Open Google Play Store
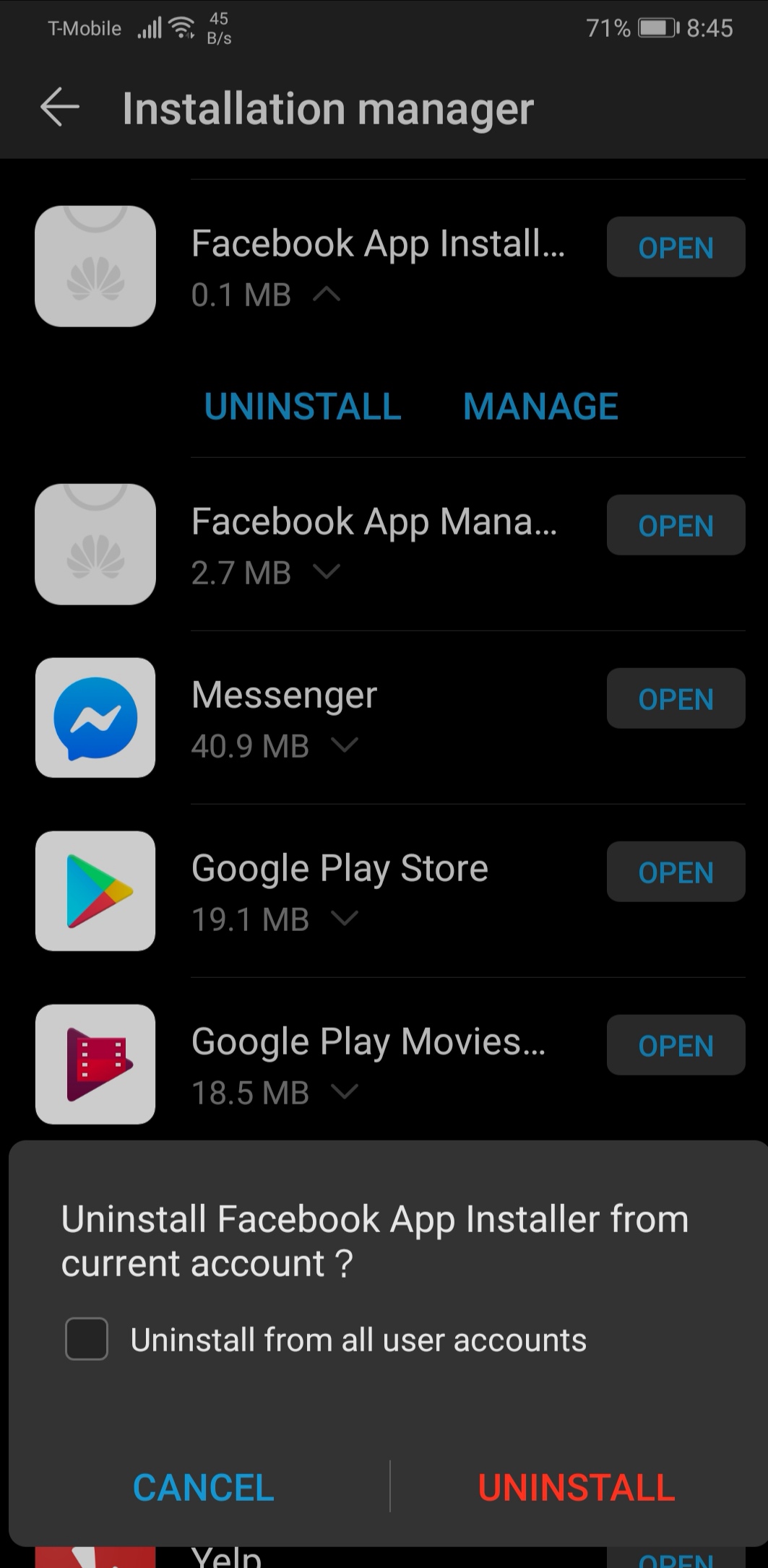Viewport: 768px width, 1568px height. coord(675,872)
